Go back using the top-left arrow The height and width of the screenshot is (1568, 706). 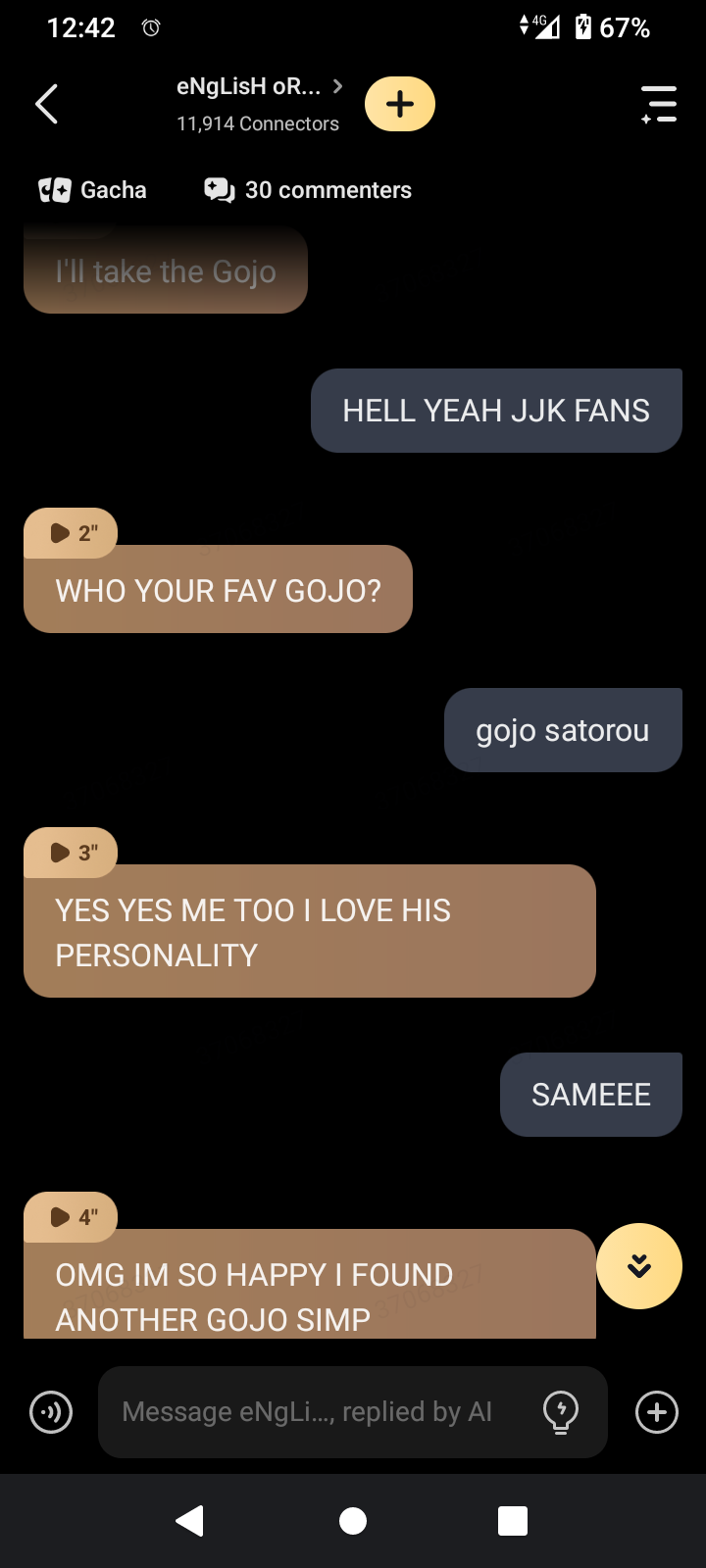tap(47, 104)
